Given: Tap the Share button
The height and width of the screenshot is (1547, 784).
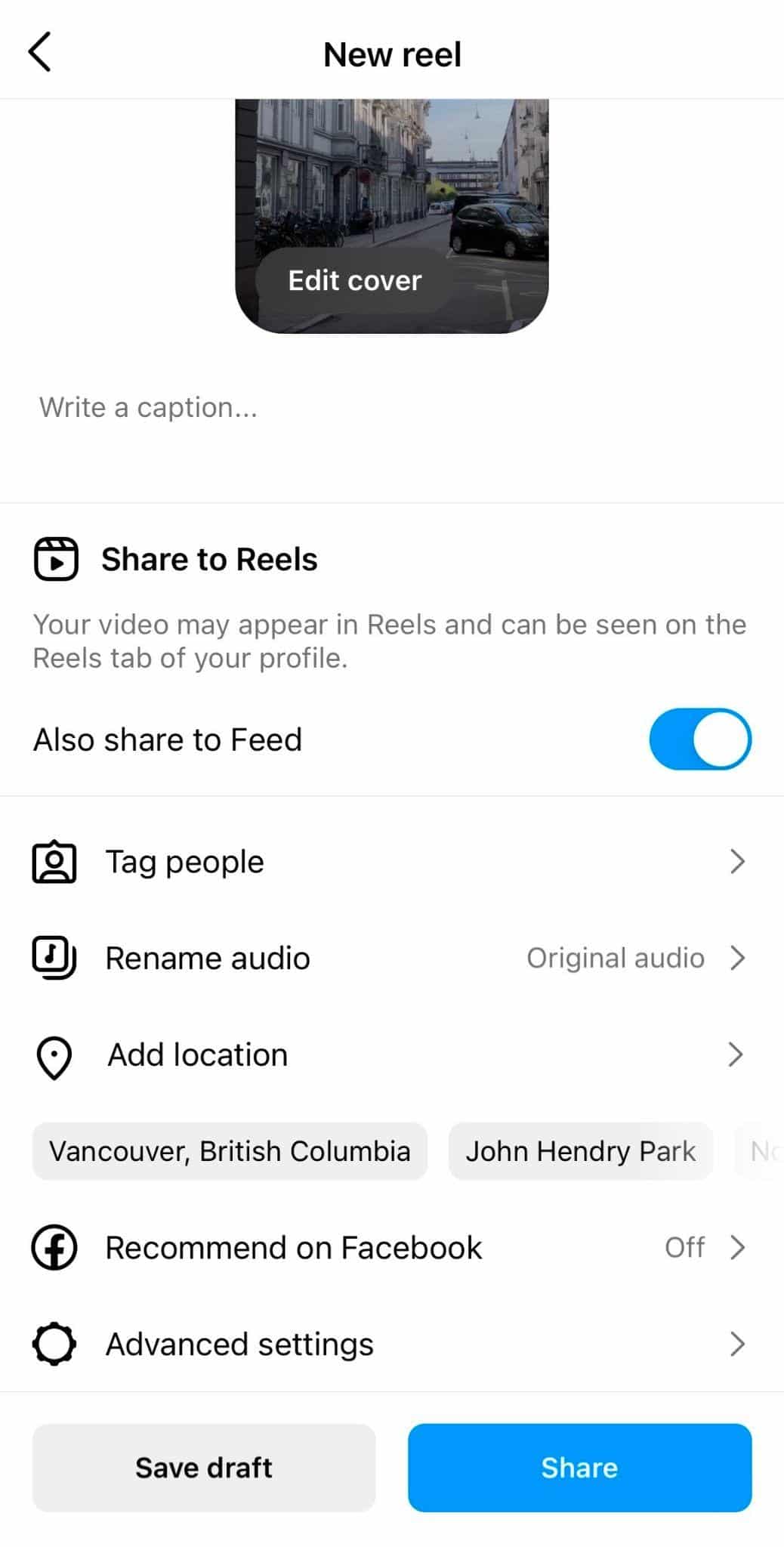Looking at the screenshot, I should pyautogui.click(x=579, y=1466).
